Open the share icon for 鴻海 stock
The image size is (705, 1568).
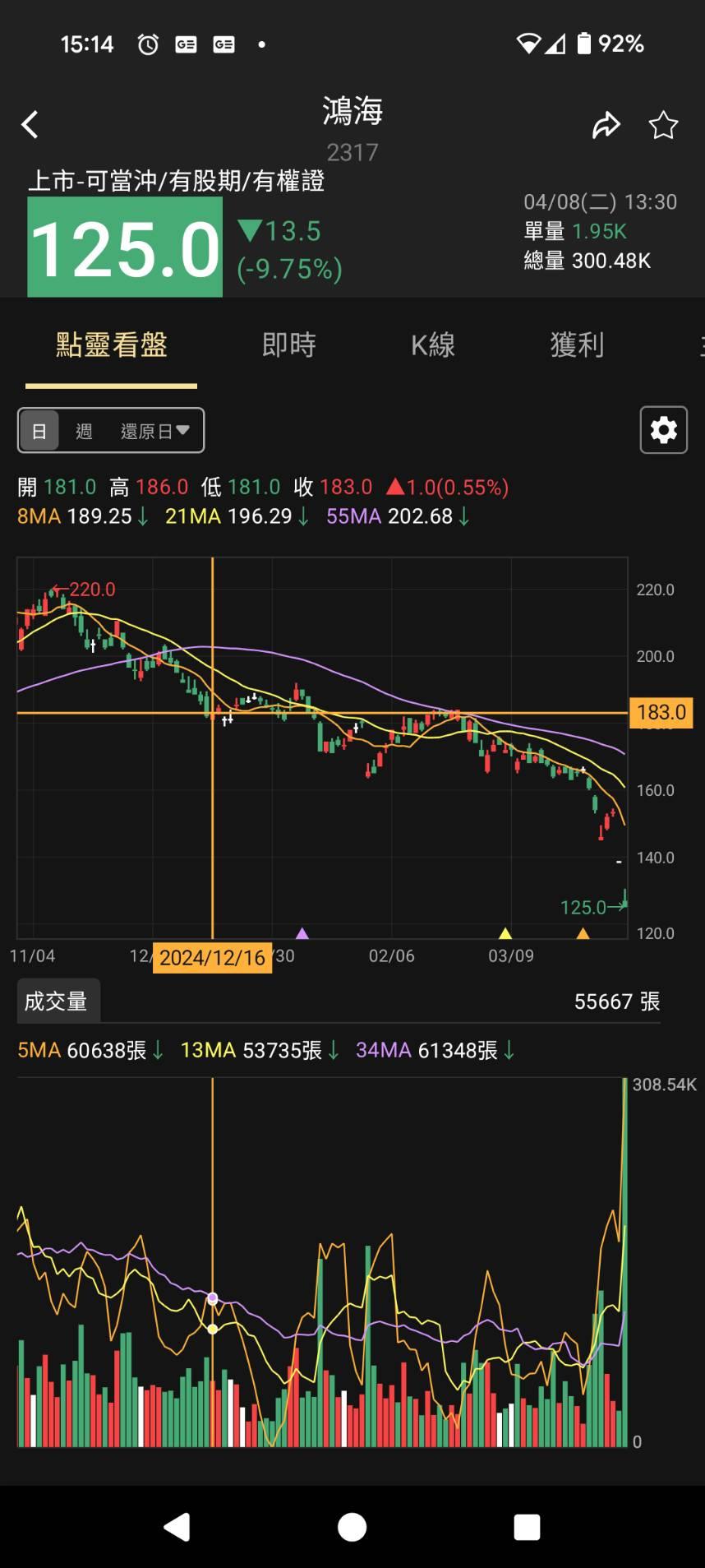point(606,124)
